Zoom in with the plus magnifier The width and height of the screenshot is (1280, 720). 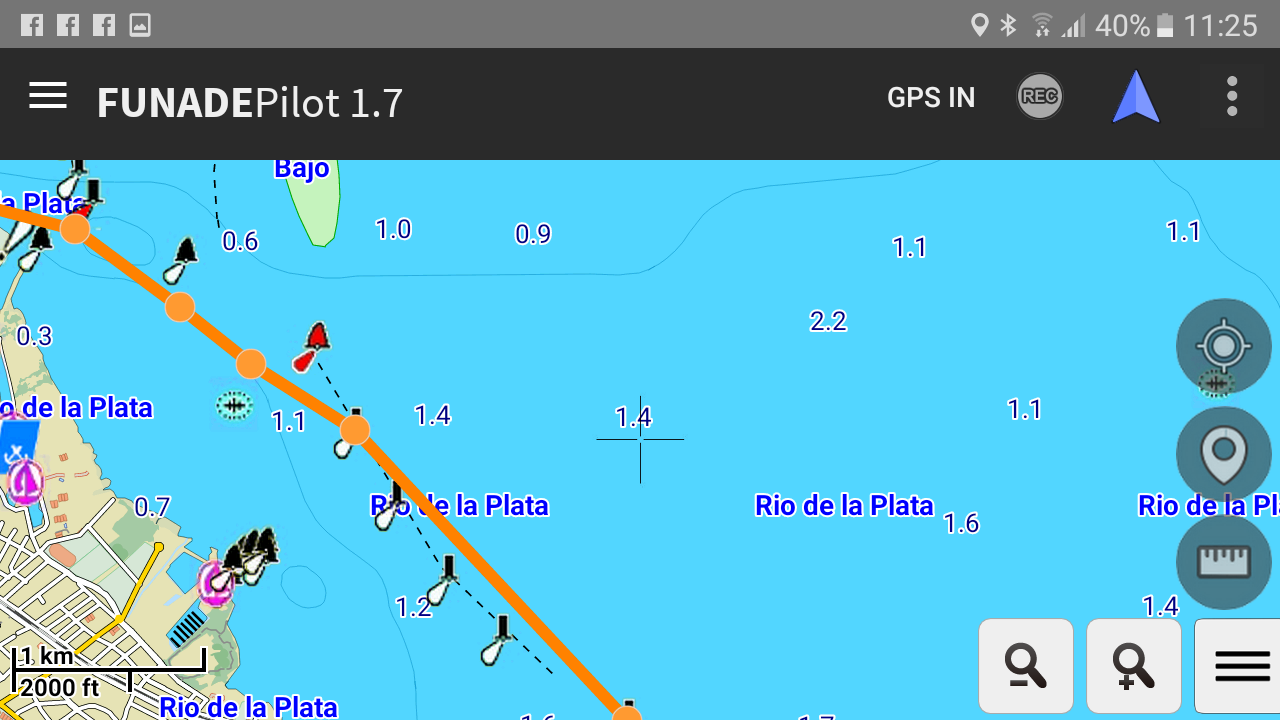[x=1134, y=666]
